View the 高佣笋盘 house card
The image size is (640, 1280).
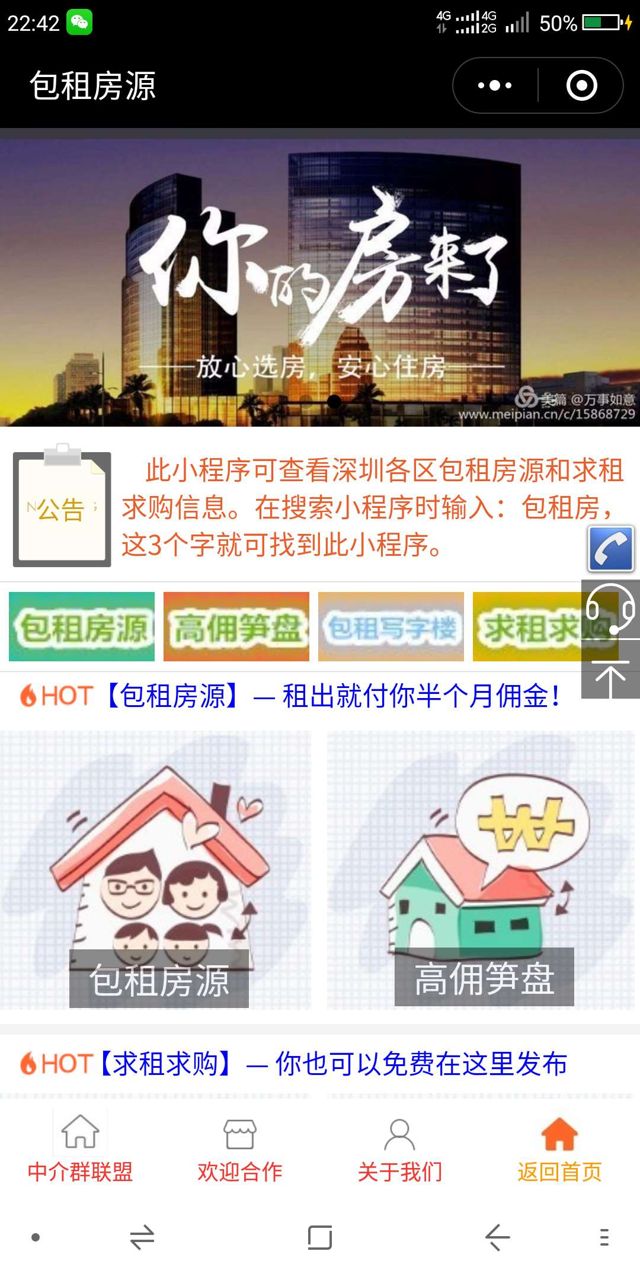(483, 870)
